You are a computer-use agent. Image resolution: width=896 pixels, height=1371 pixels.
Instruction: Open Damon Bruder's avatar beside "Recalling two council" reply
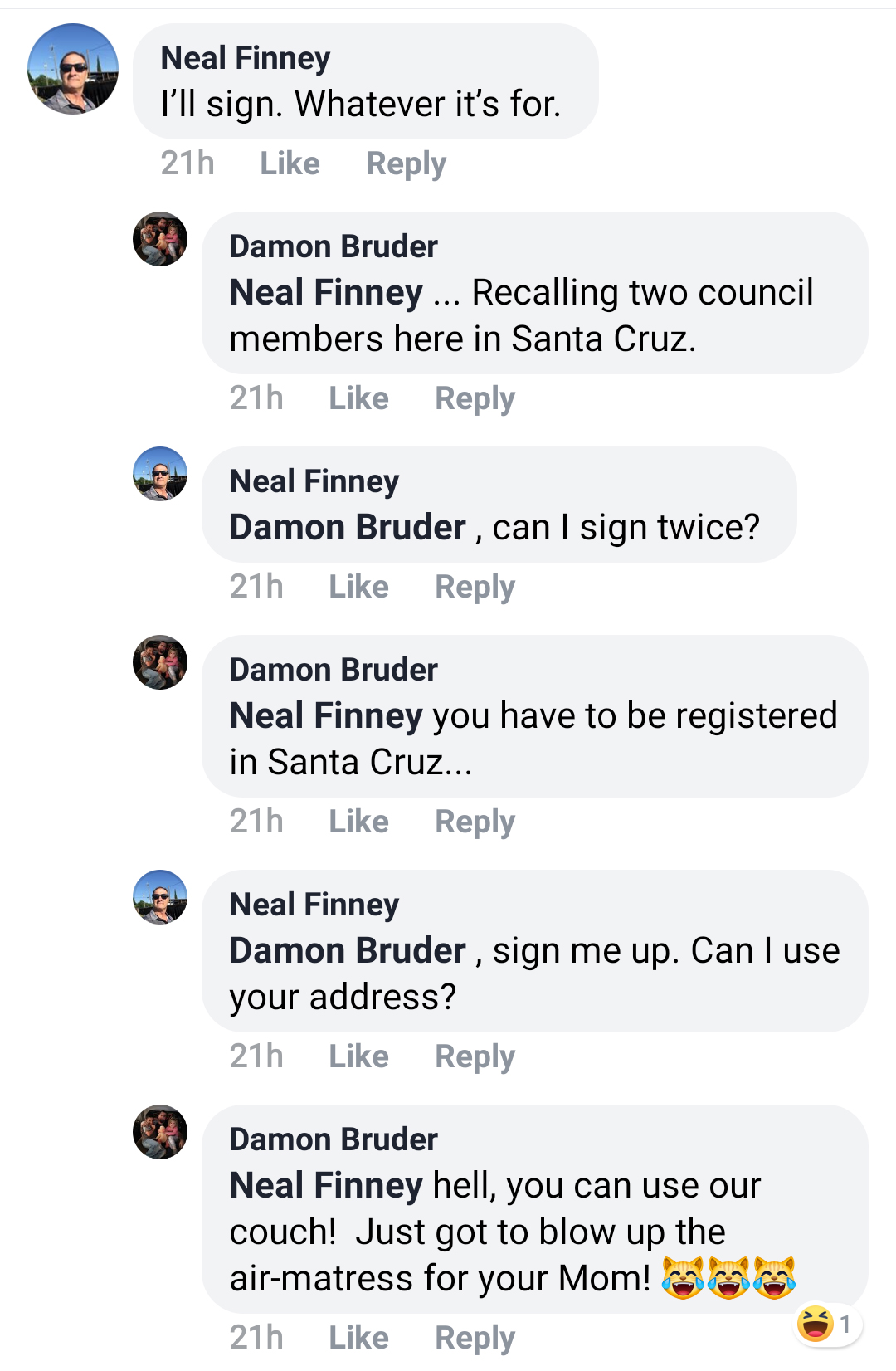(x=160, y=239)
